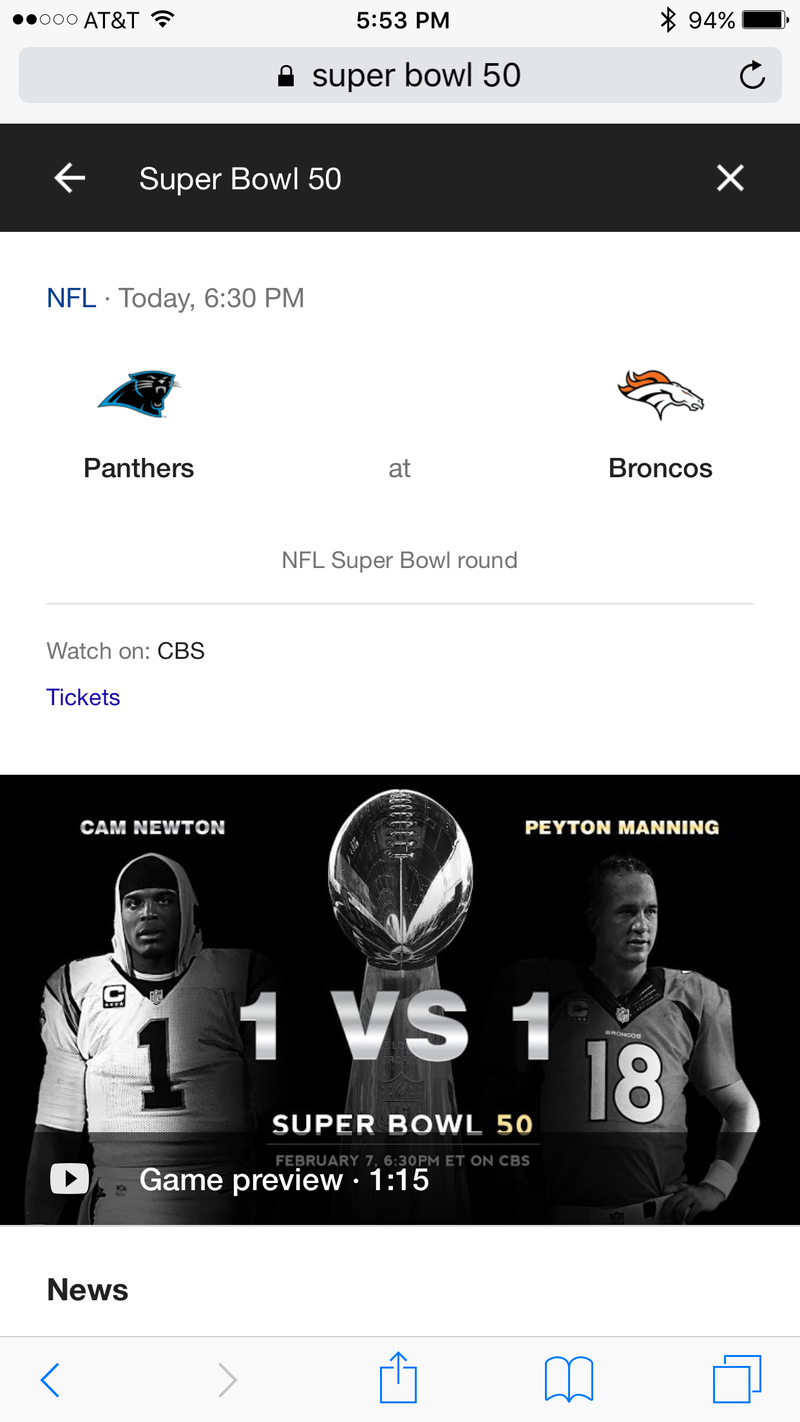Viewport: 800px width, 1422px height.
Task: Go back with the white arrow
Action: coord(70,178)
